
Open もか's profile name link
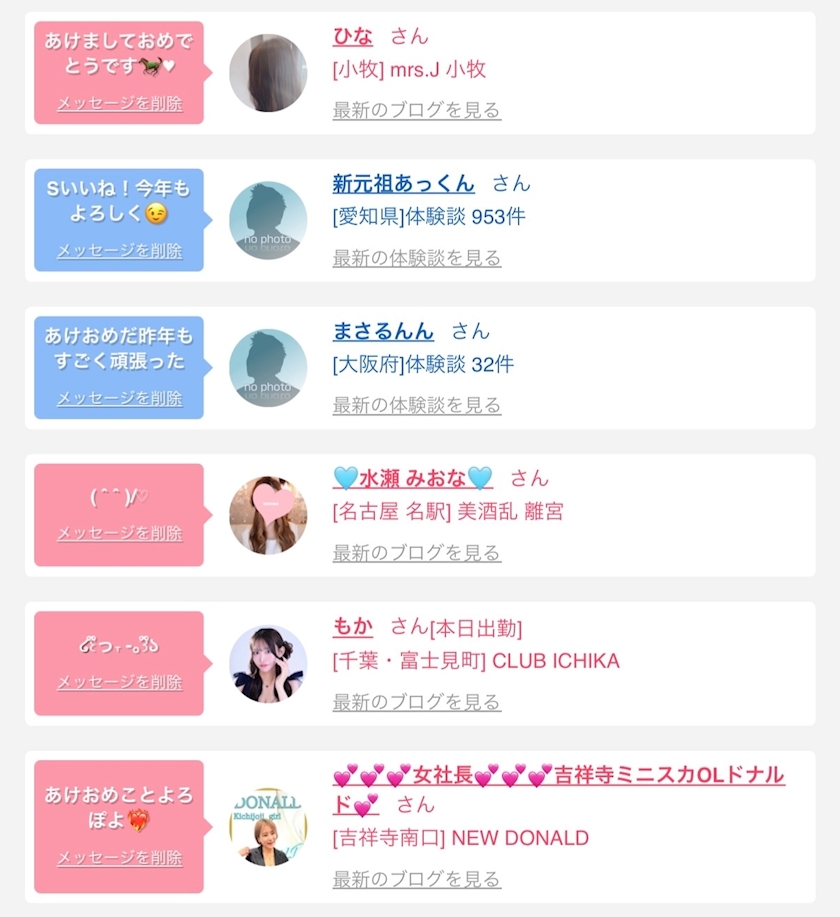pos(353,626)
